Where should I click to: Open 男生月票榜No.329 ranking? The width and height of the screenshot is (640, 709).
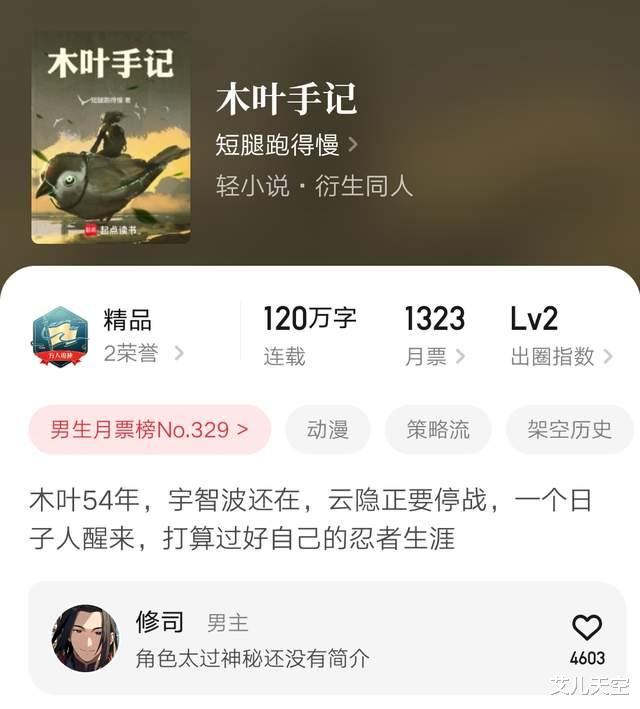click(x=149, y=430)
